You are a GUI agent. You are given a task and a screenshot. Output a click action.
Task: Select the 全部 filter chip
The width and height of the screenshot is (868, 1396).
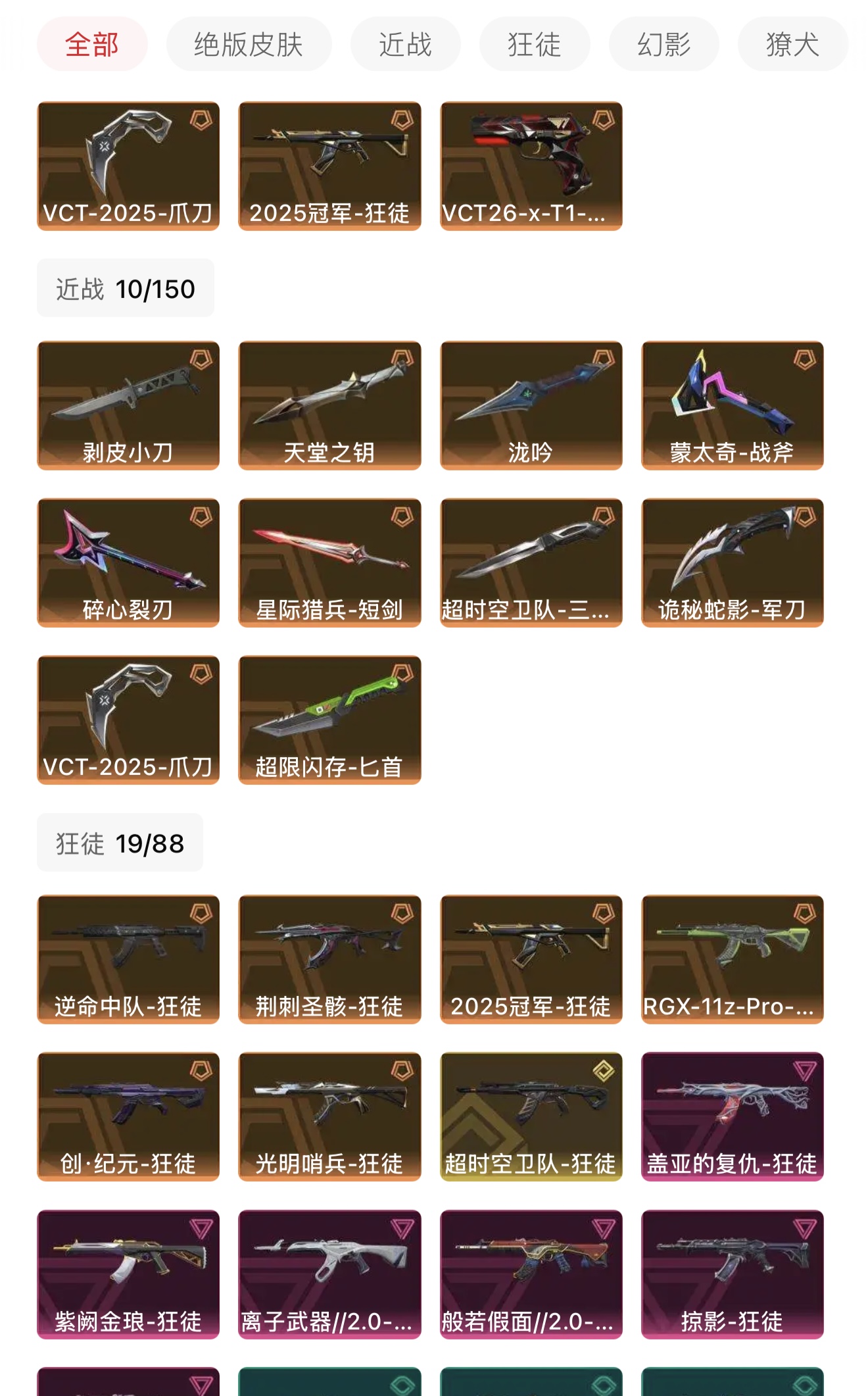click(x=92, y=44)
